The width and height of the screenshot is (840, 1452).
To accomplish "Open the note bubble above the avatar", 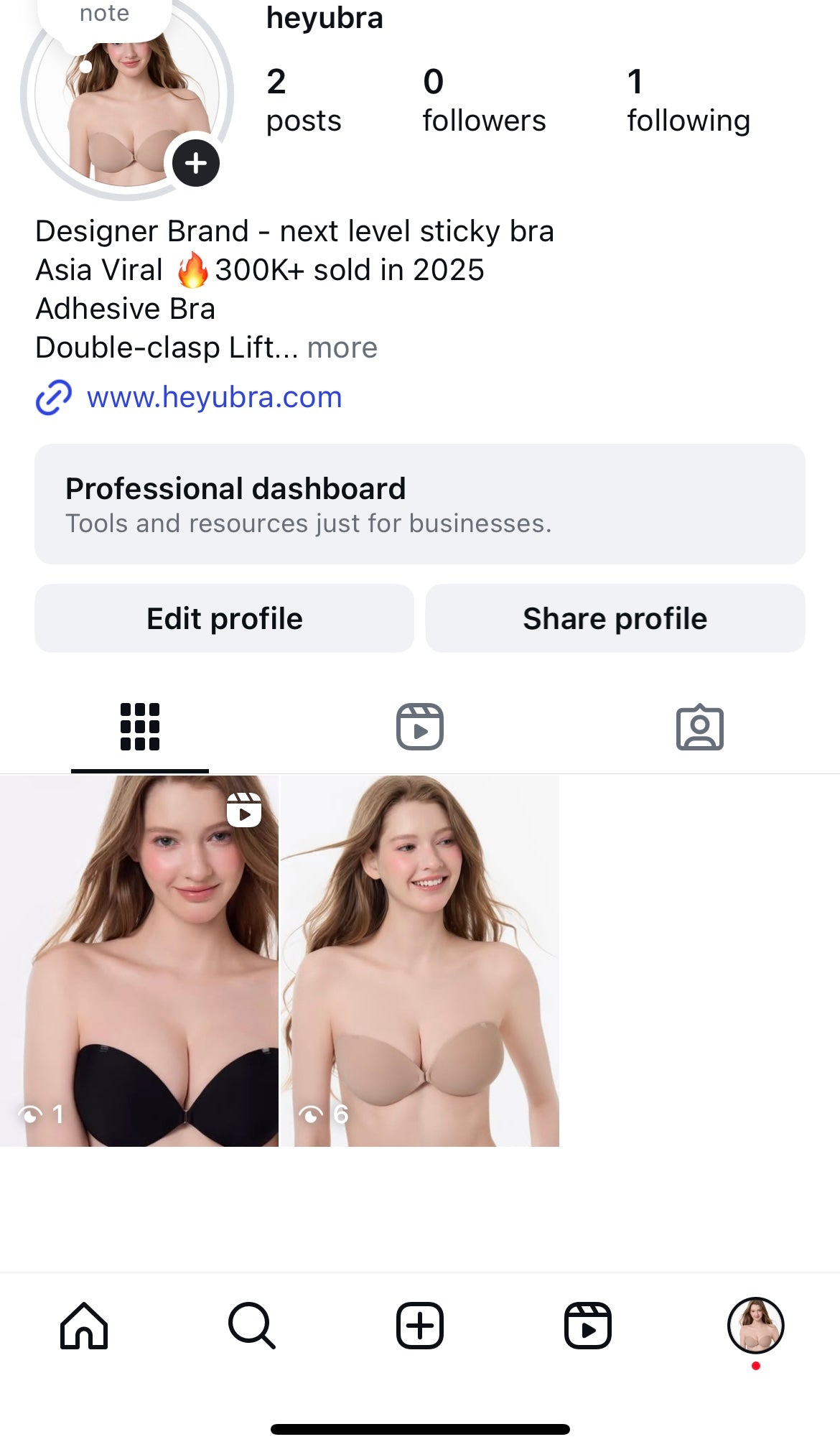I will 105,16.
